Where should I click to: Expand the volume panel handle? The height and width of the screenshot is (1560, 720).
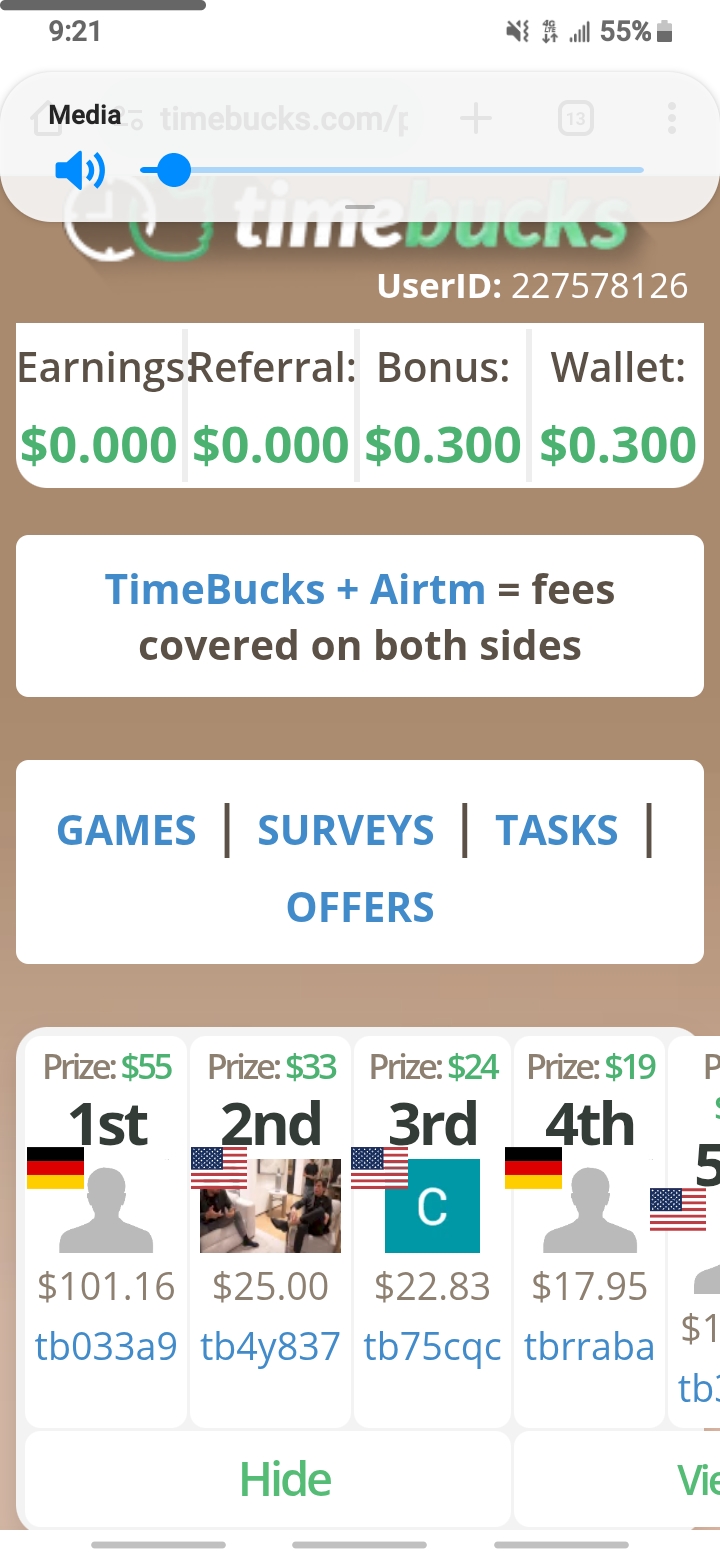tap(360, 207)
